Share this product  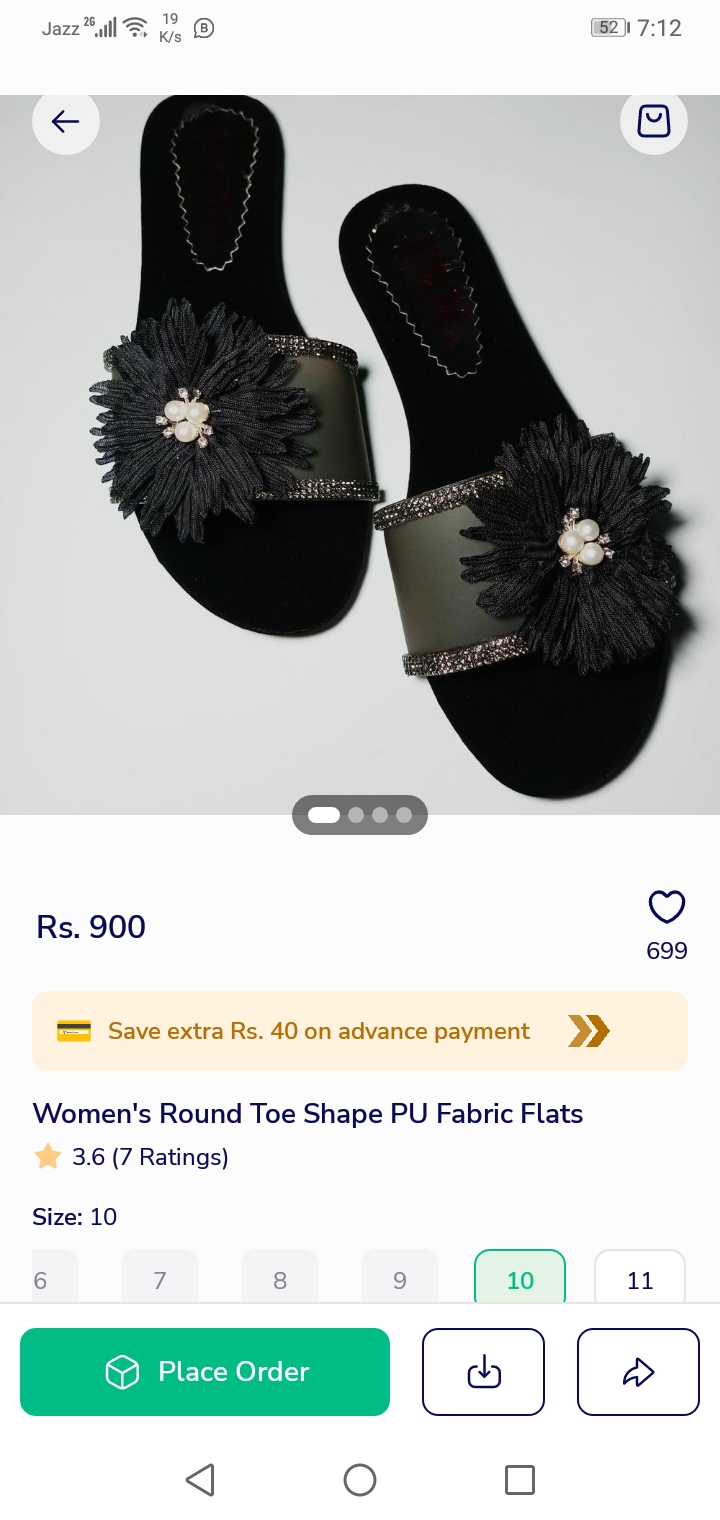[638, 1372]
